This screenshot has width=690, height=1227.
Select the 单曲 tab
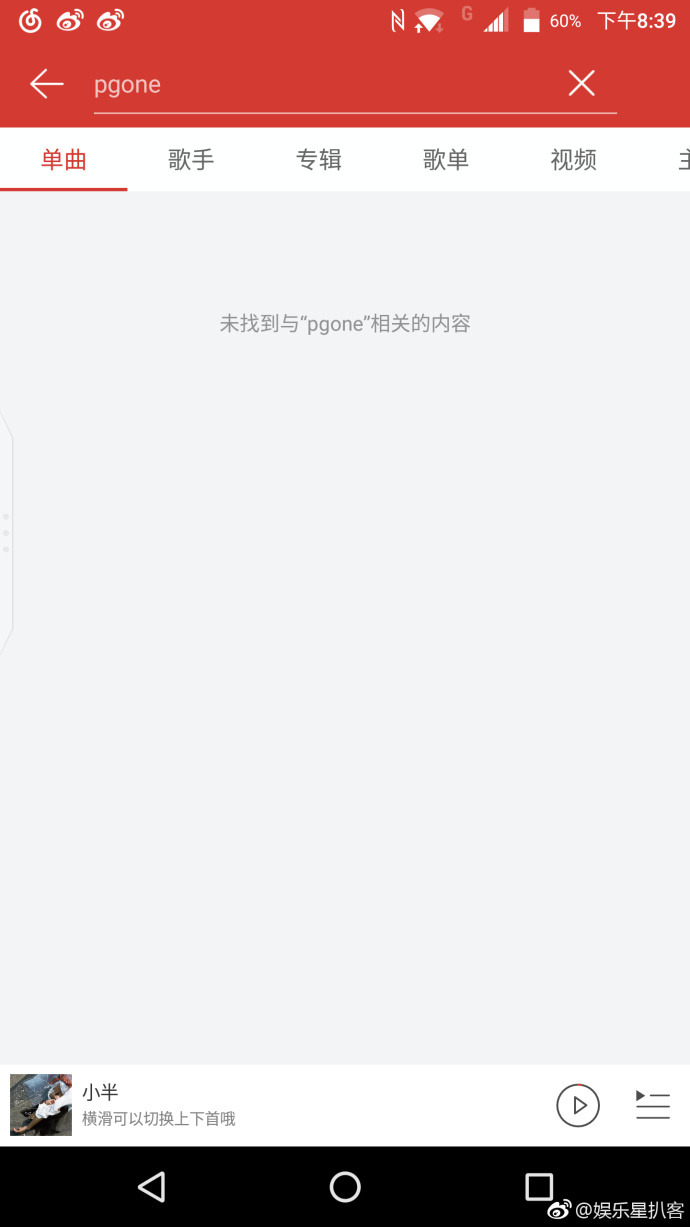click(x=64, y=160)
